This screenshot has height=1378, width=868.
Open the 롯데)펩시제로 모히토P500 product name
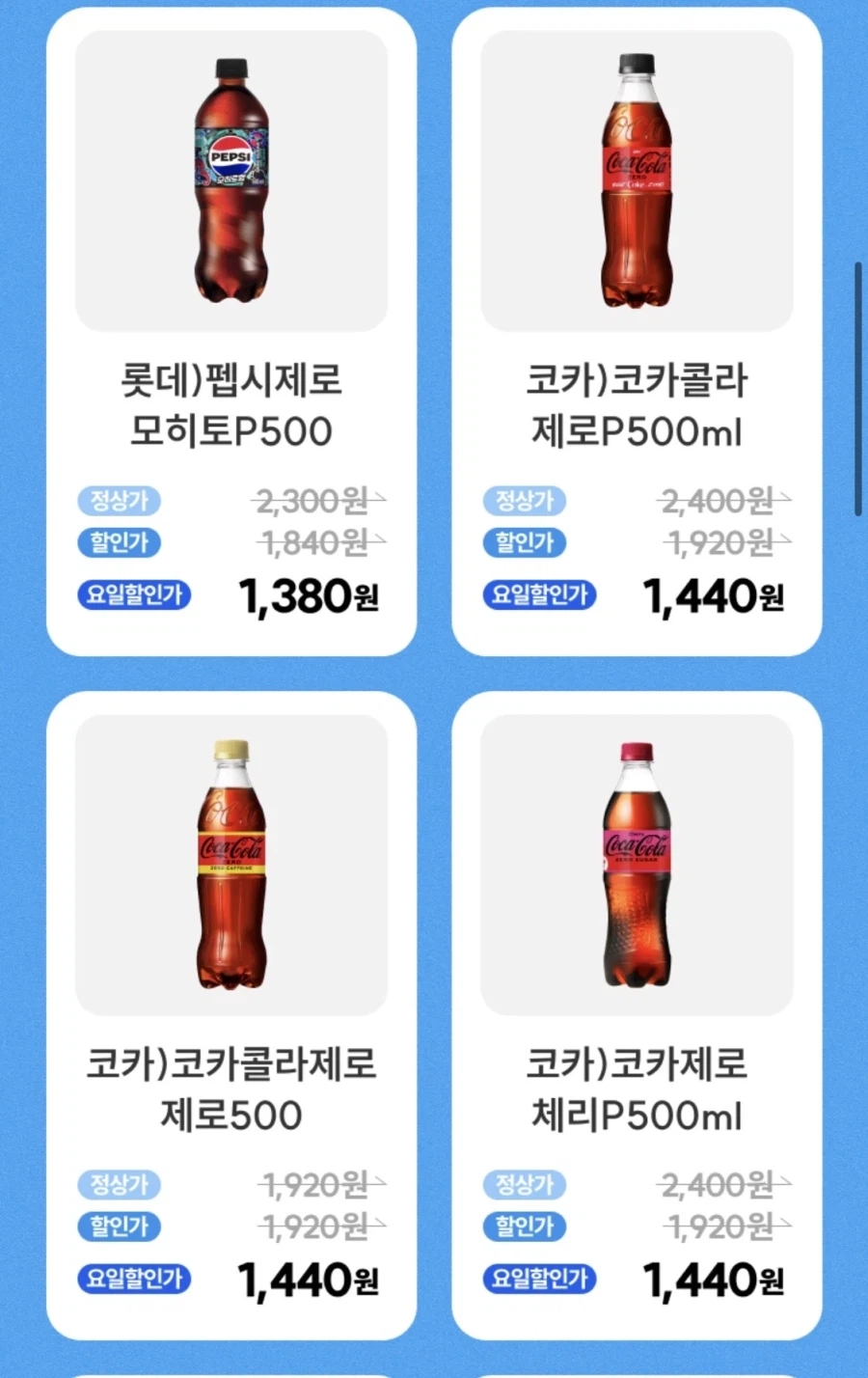pos(231,400)
